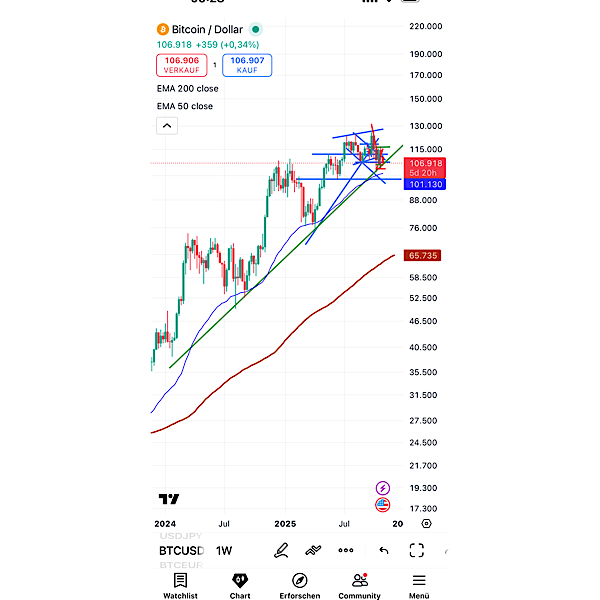Image resolution: width=600 pixels, height=600 pixels.
Task: Open the indicators chart icon
Action: 313,550
